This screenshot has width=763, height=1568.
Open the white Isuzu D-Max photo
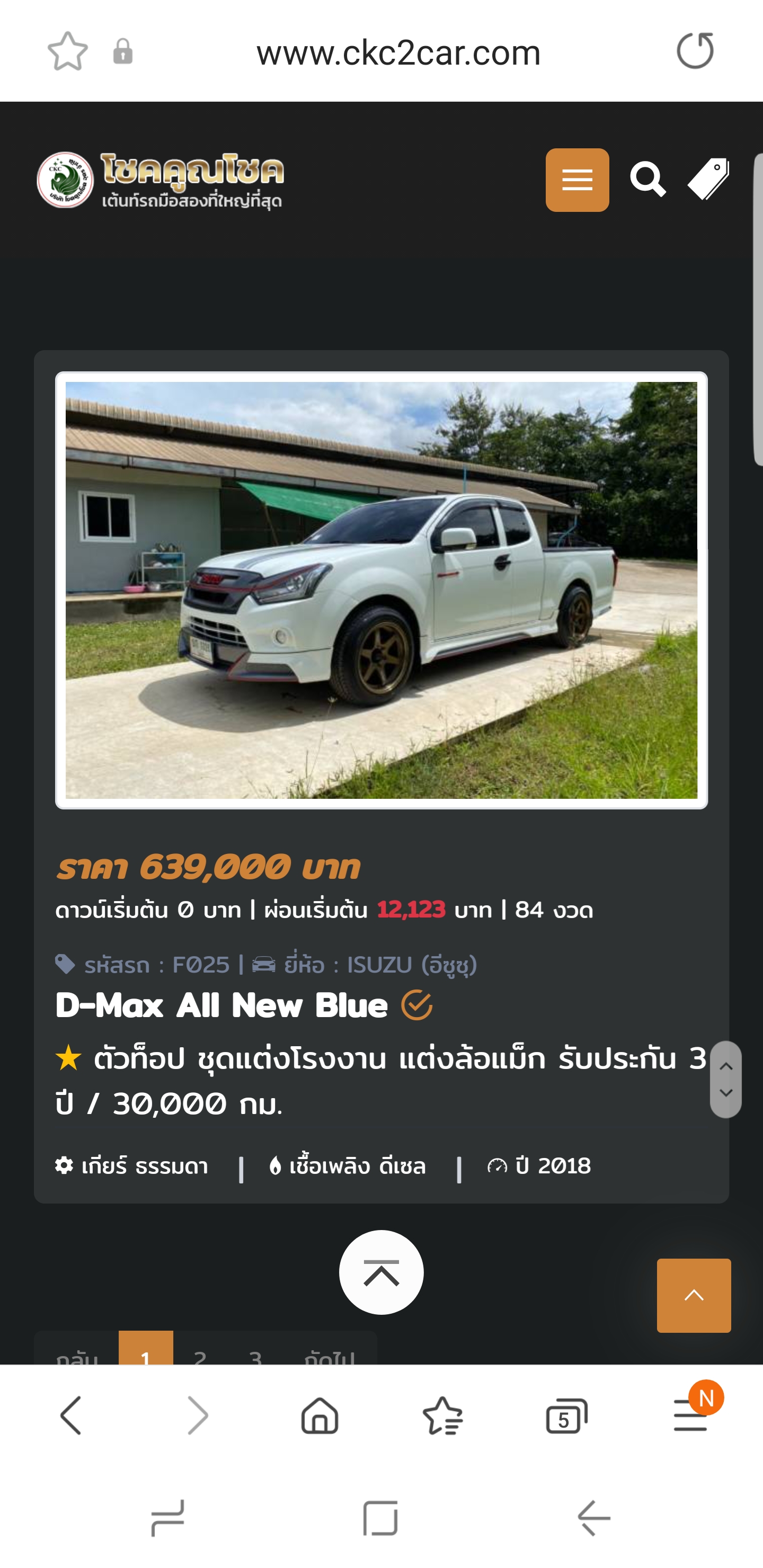click(x=381, y=590)
